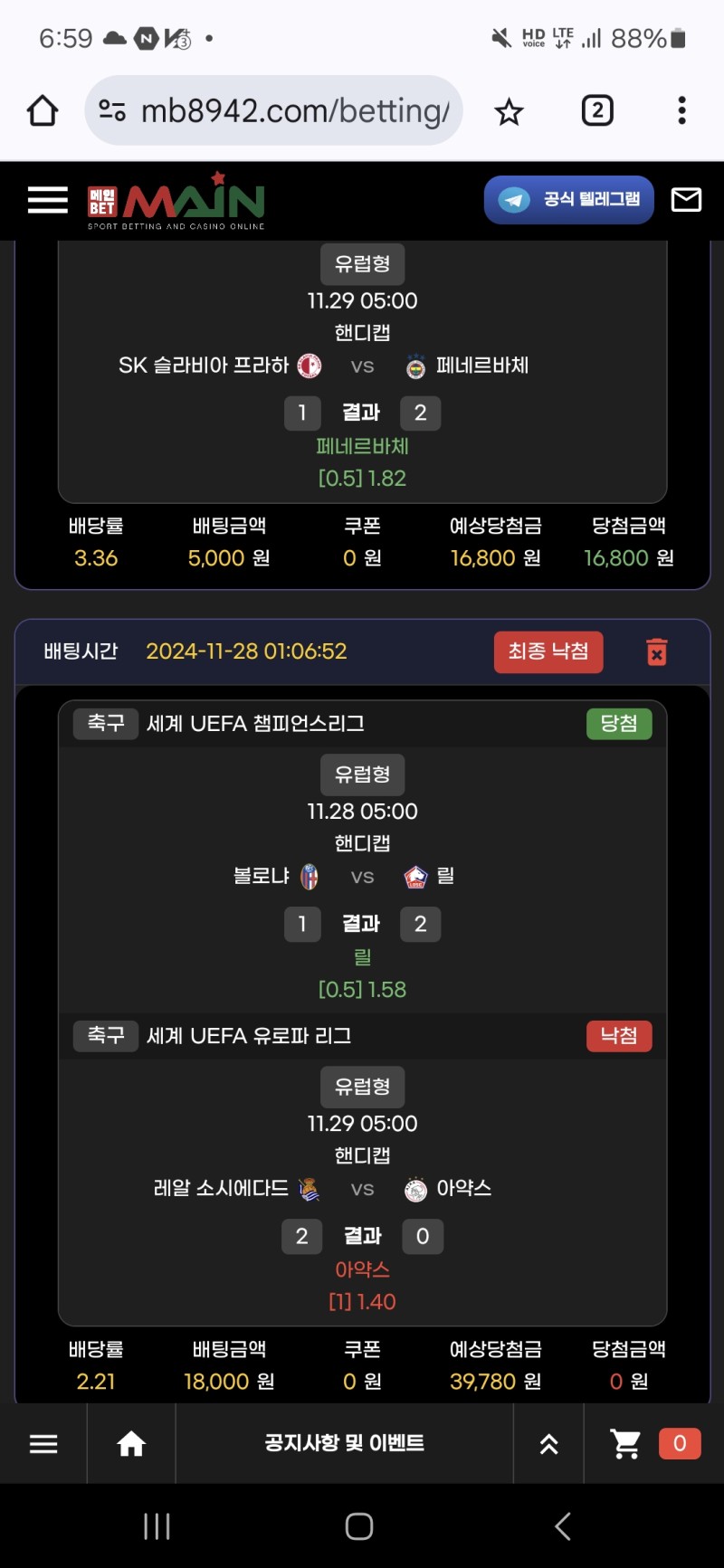This screenshot has width=724, height=1568.
Task: Open the browser overflow menu
Action: [681, 111]
